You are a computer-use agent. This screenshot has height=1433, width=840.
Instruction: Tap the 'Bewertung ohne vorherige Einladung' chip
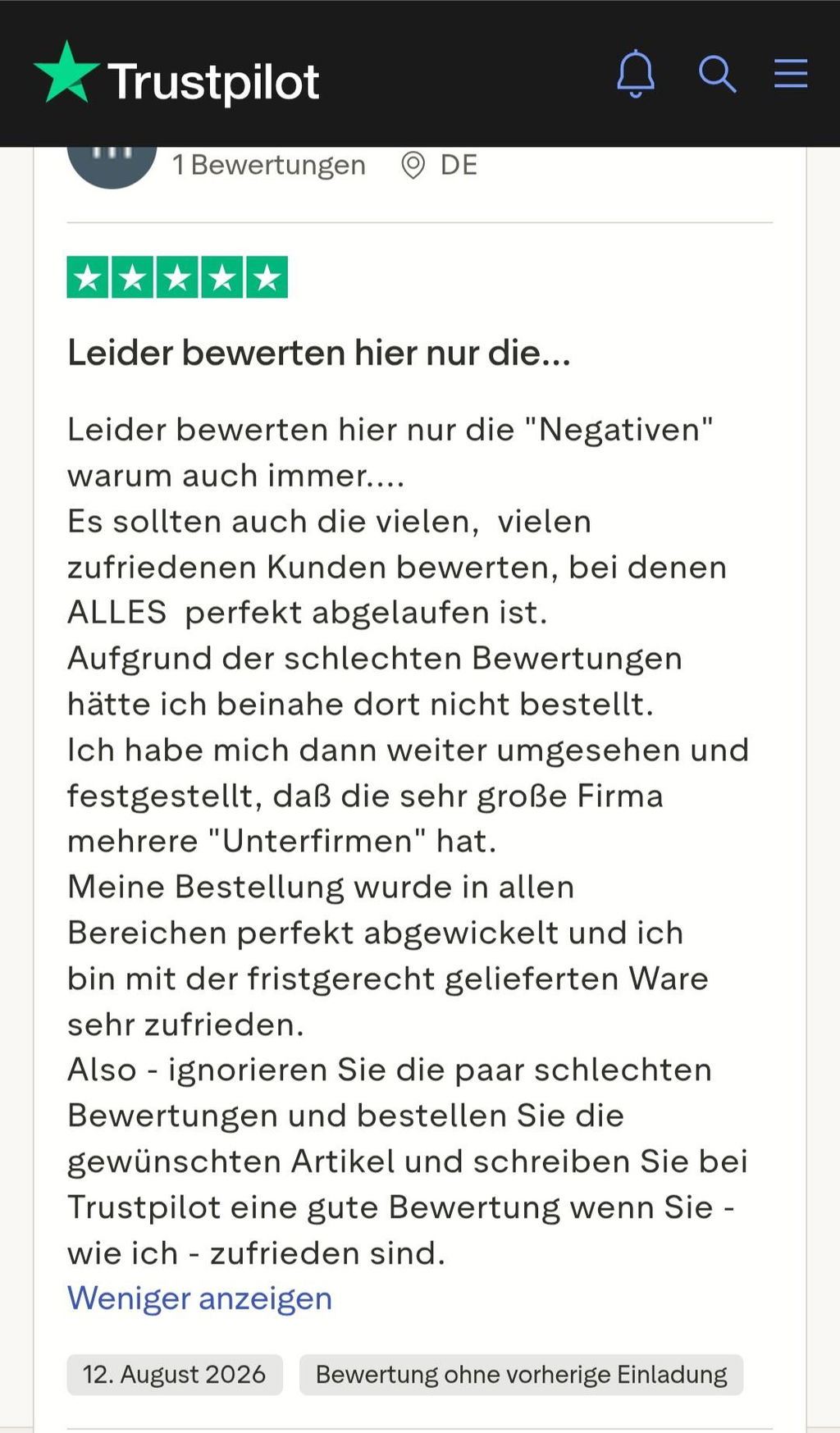tap(521, 1374)
